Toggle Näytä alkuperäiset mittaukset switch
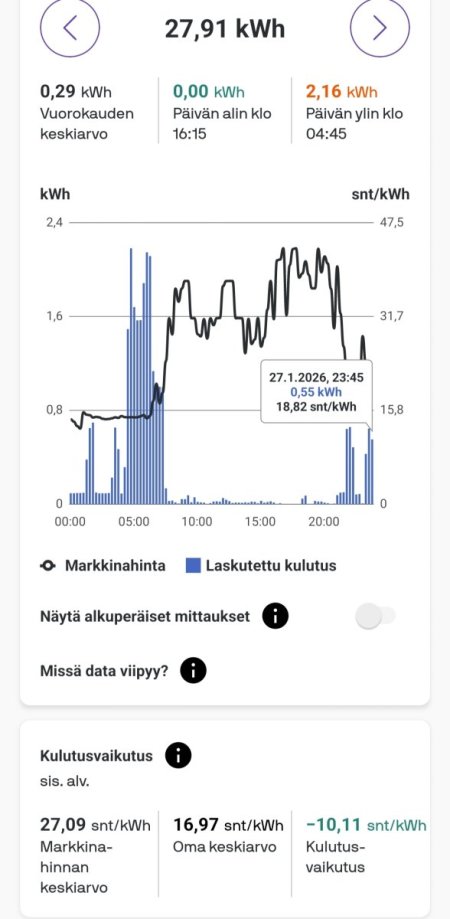Screen dimensions: 450x919 click(376, 616)
